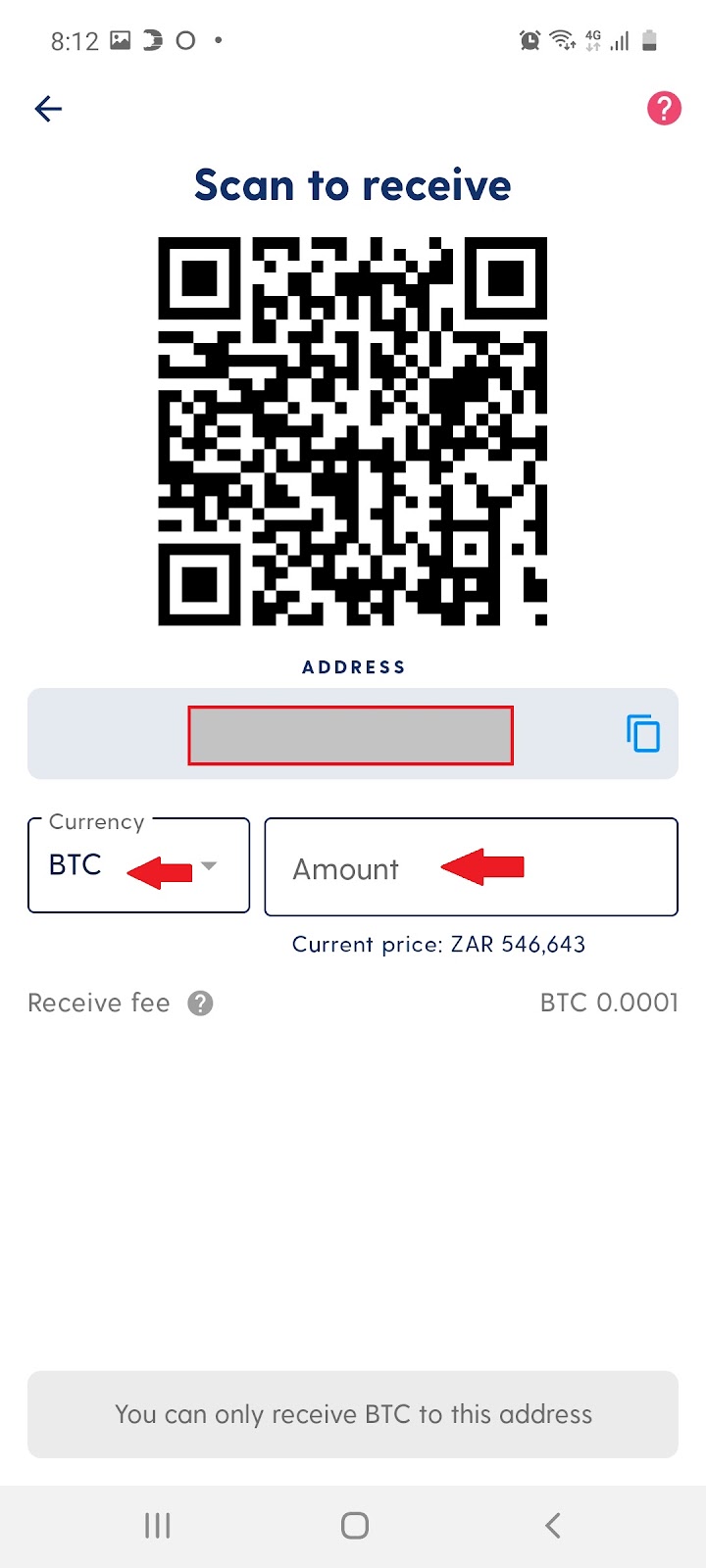Open recent apps from navigation bar
Image resolution: width=706 pixels, height=1568 pixels.
[157, 1526]
